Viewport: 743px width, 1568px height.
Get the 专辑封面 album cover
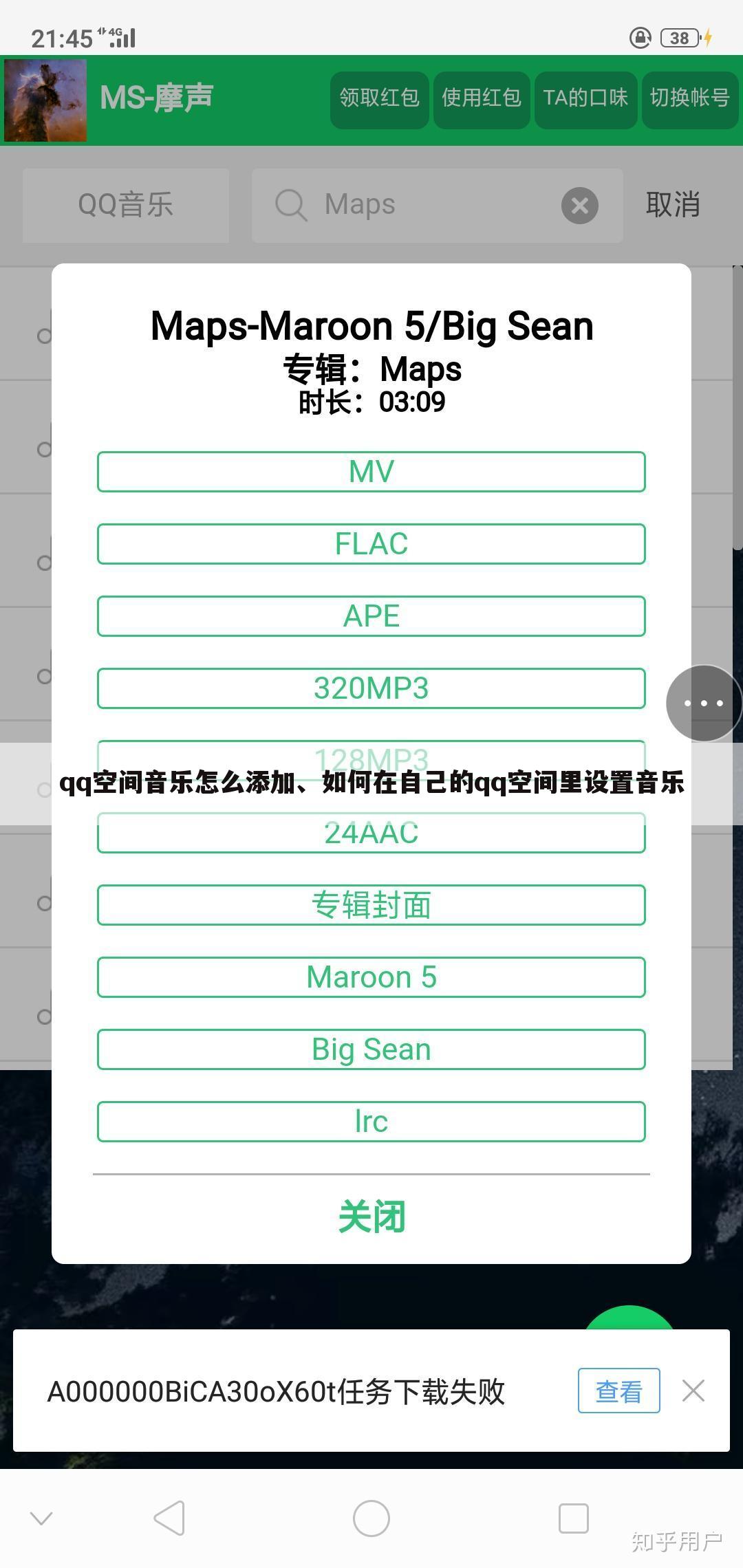371,905
